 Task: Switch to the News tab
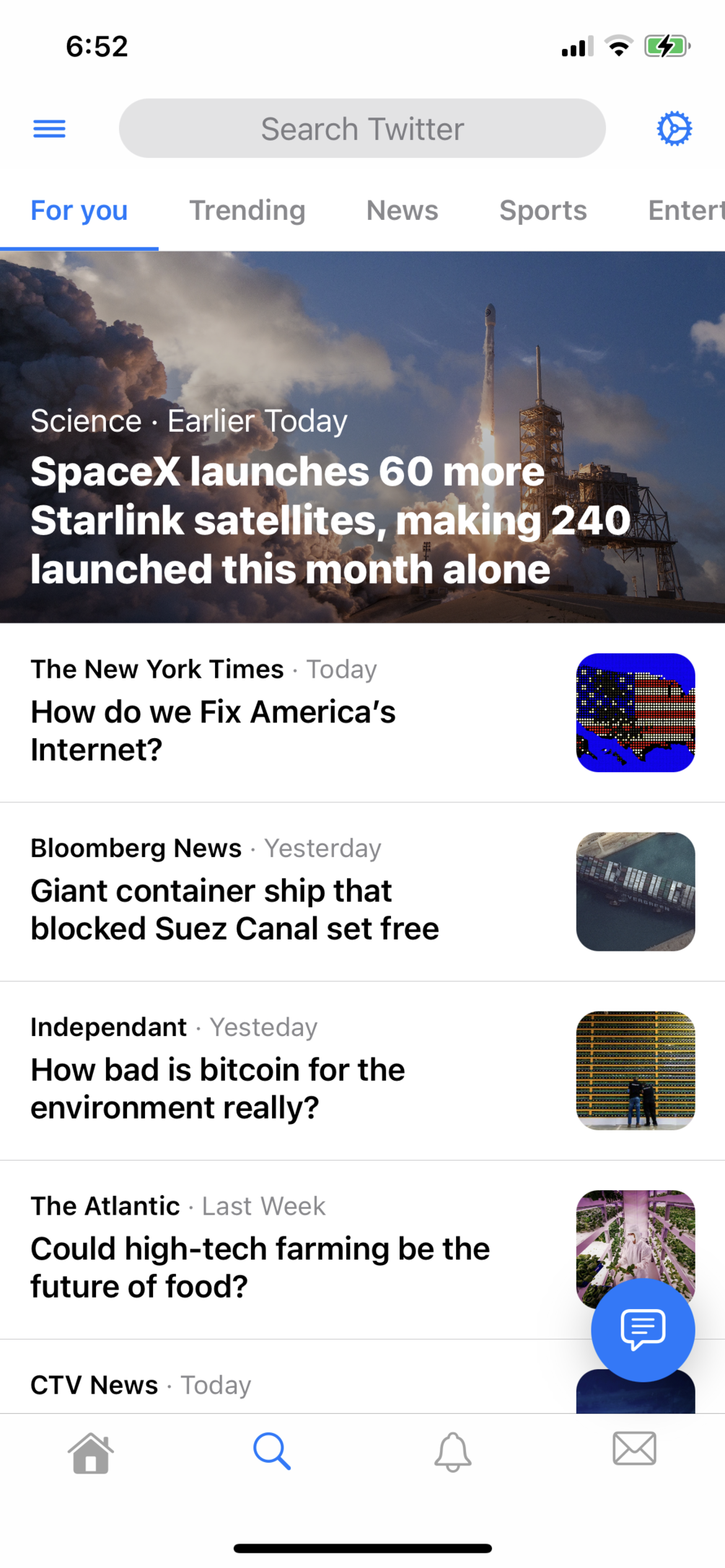(402, 211)
